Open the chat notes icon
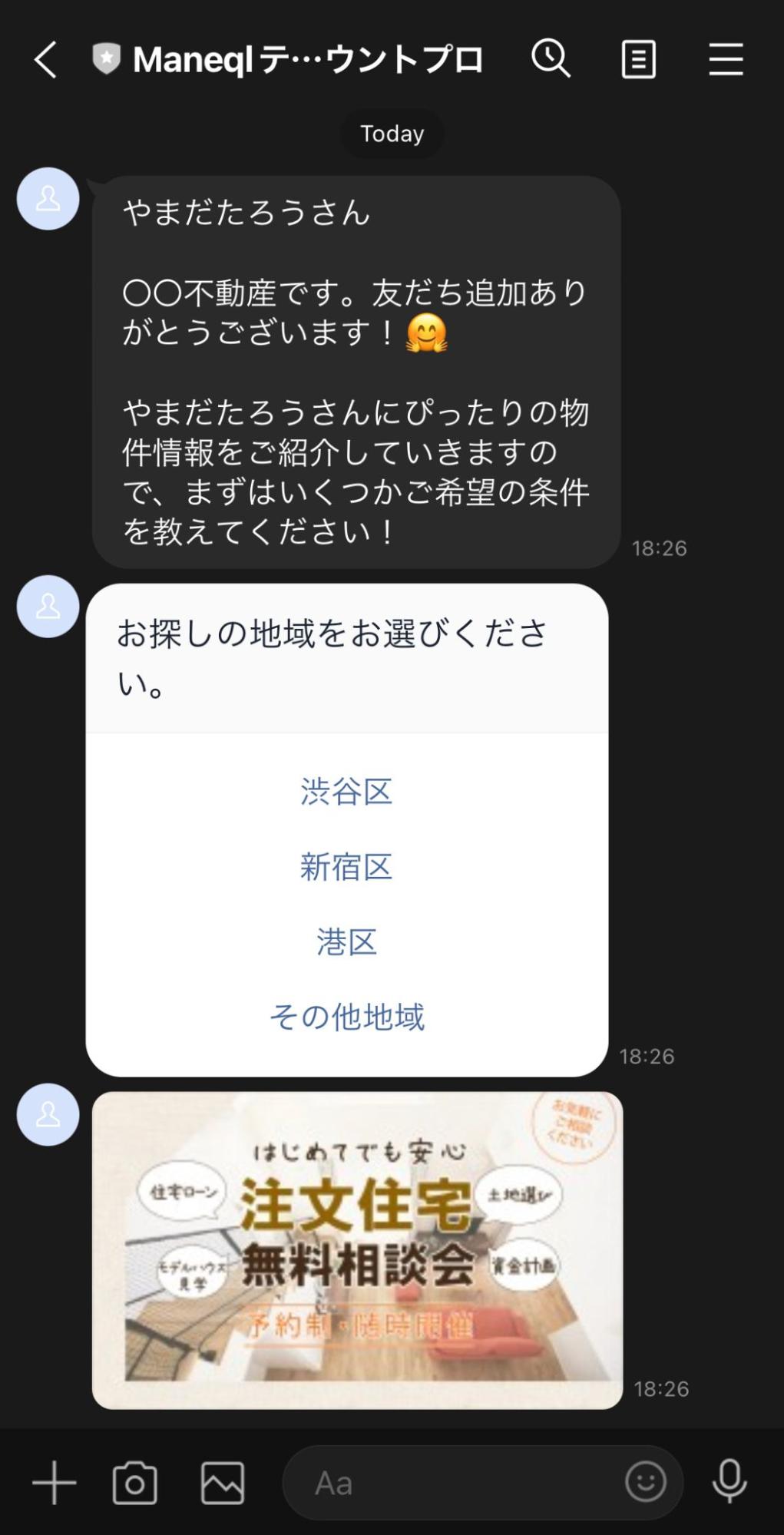 tap(638, 60)
